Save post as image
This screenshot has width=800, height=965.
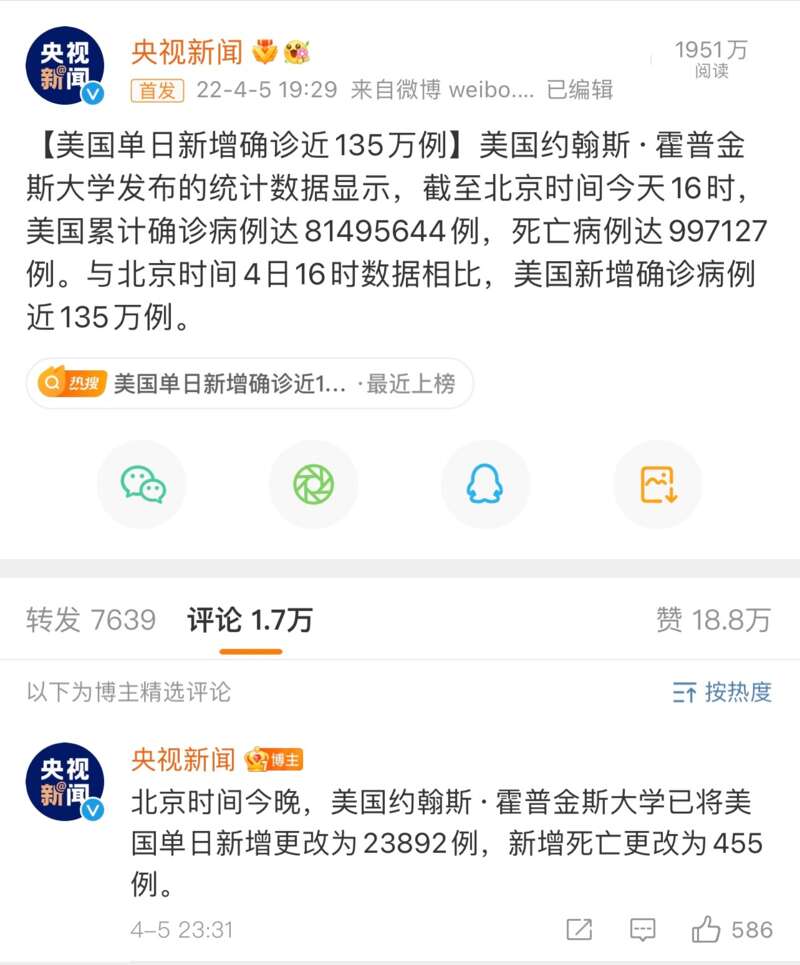click(x=658, y=484)
